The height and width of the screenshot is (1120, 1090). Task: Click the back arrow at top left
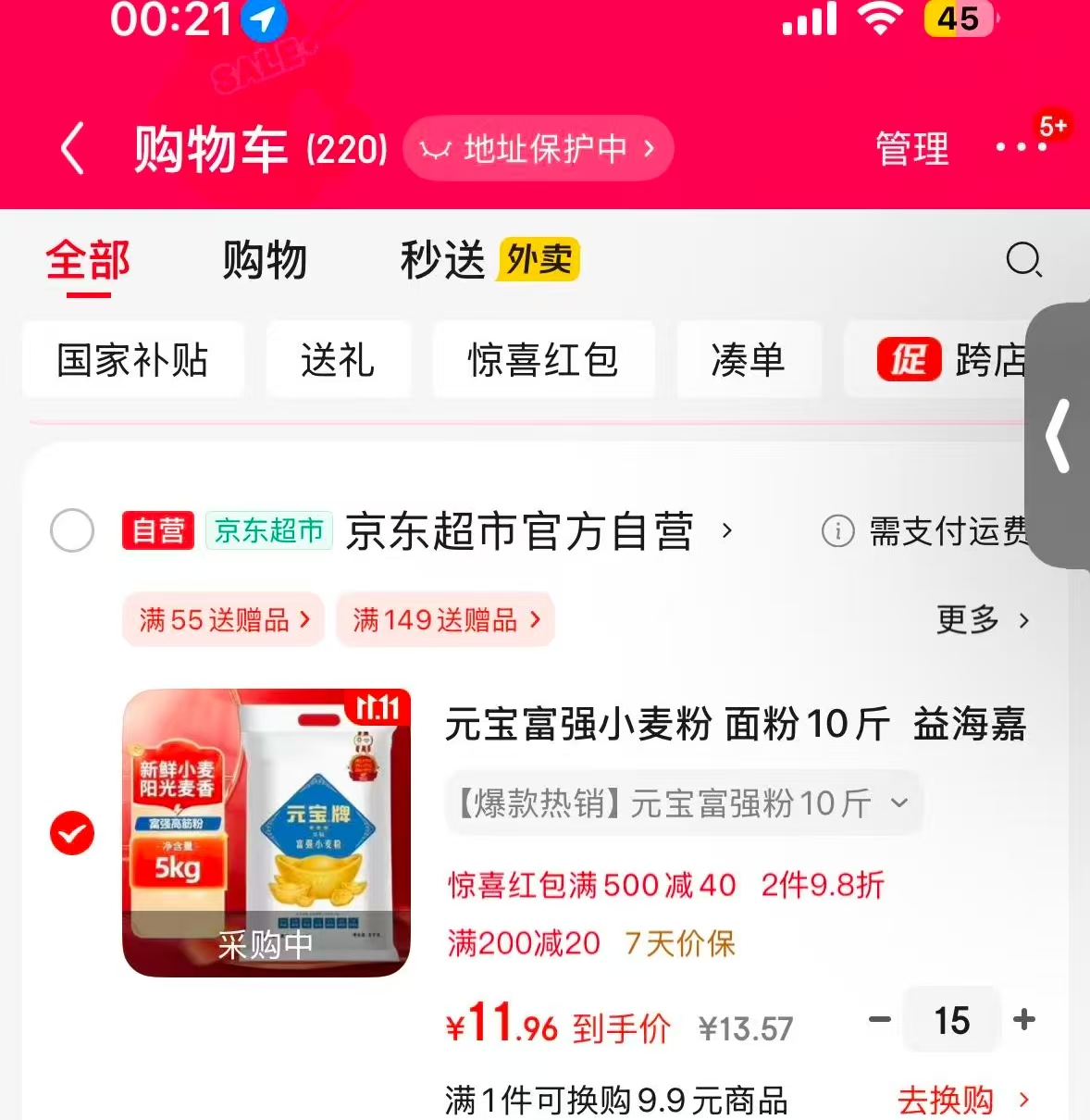[x=72, y=148]
